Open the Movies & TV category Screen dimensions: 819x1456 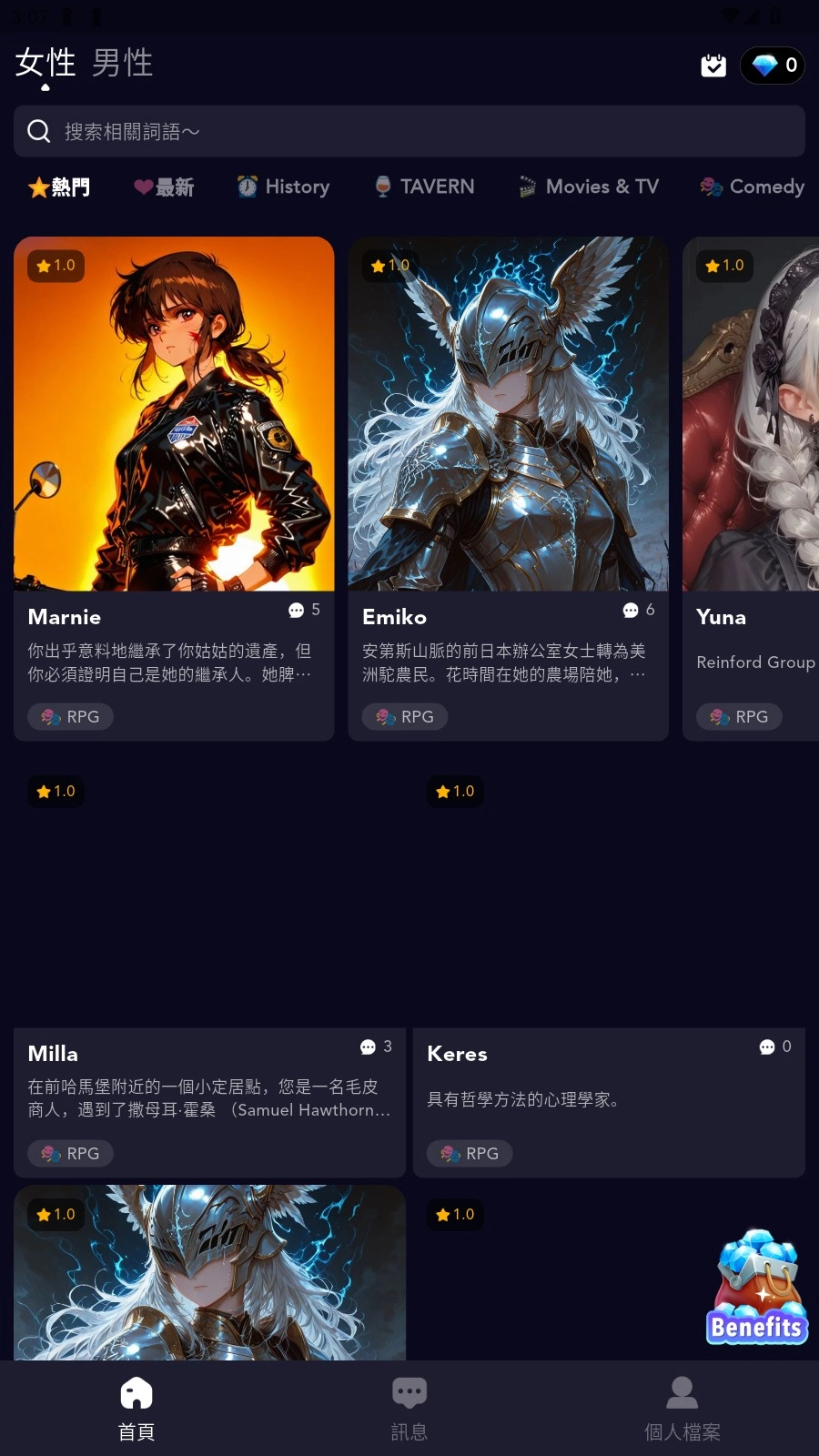point(587,187)
